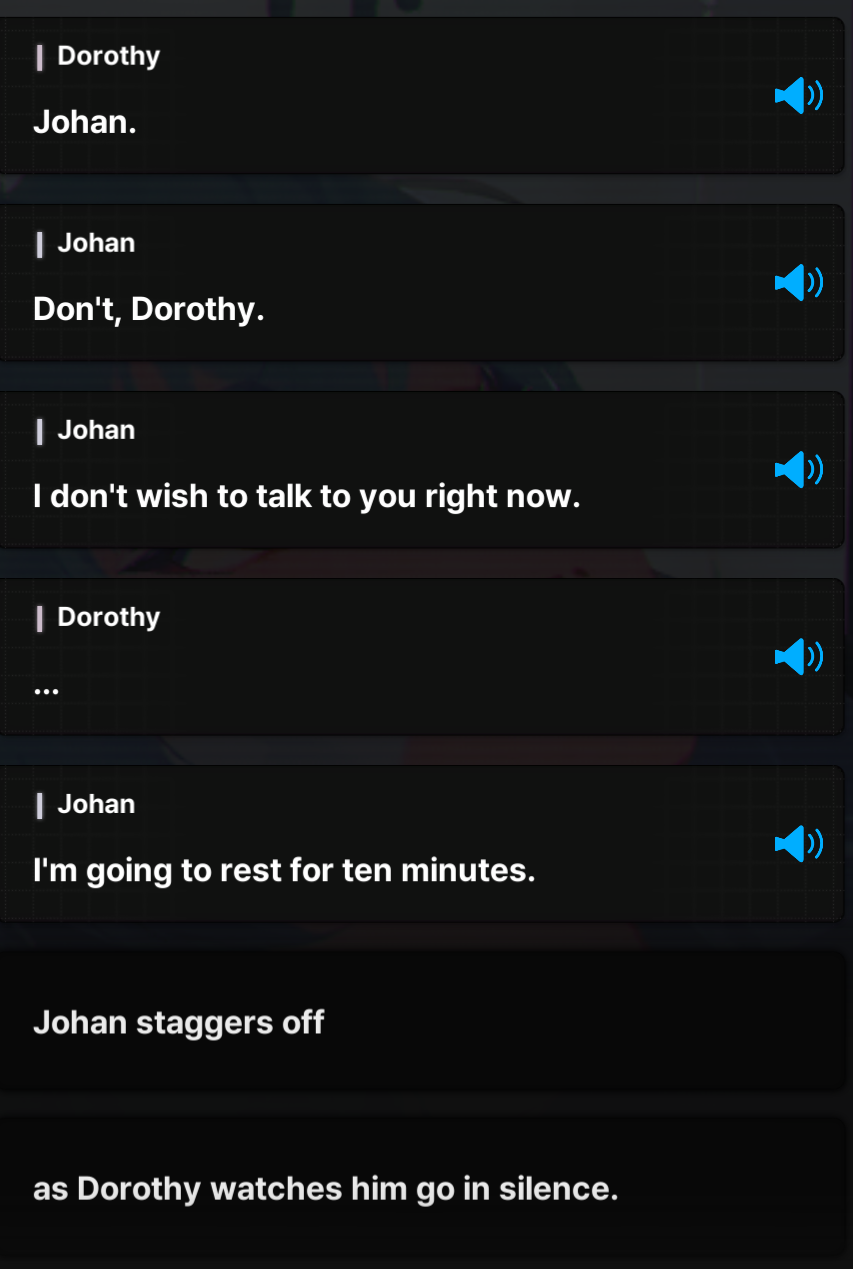The image size is (853, 1269).
Task: Play audio for "I don't wish to talk"
Action: point(799,470)
